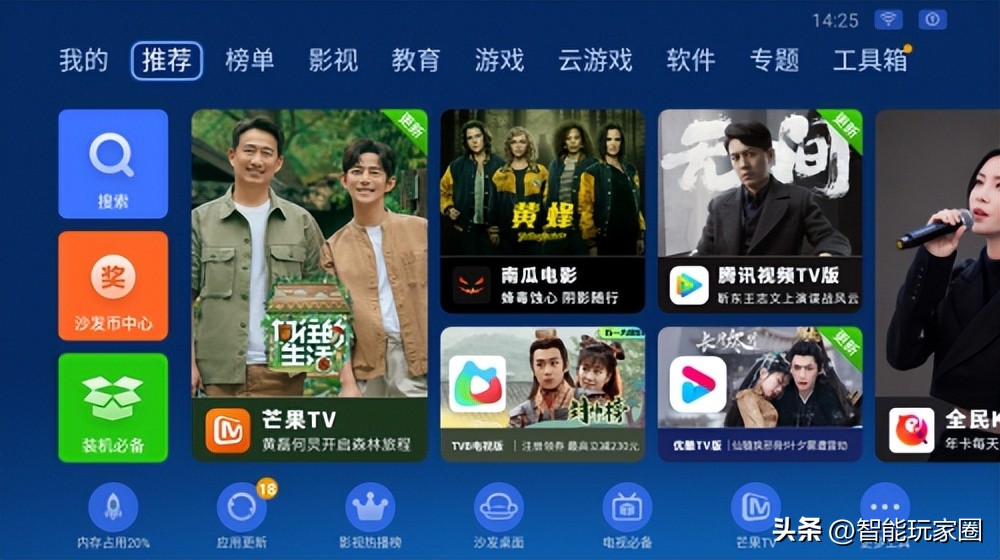Select the 软件 tab
The image size is (1000, 560).
691,60
